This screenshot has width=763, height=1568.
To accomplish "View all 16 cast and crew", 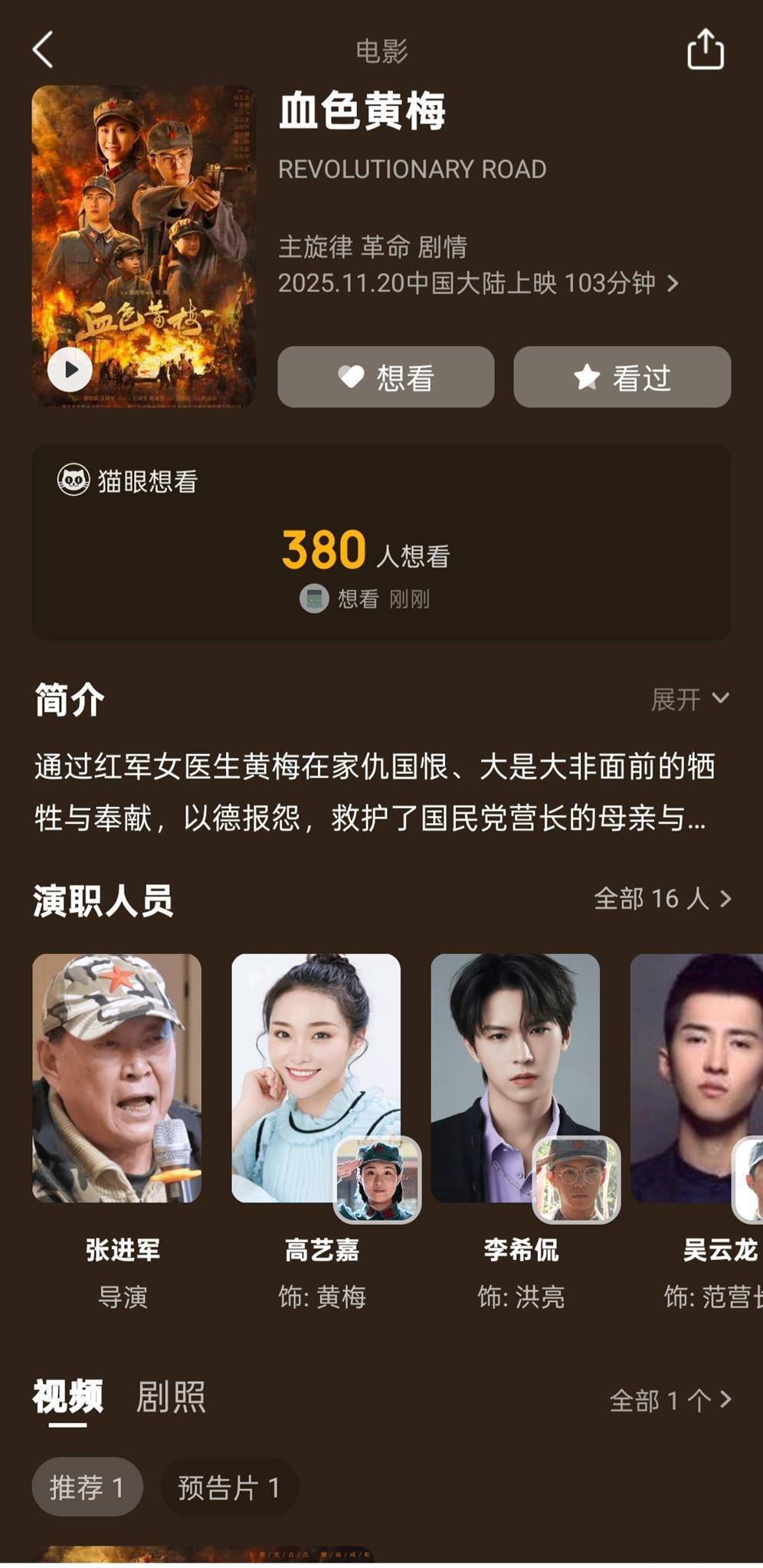I will (x=662, y=898).
